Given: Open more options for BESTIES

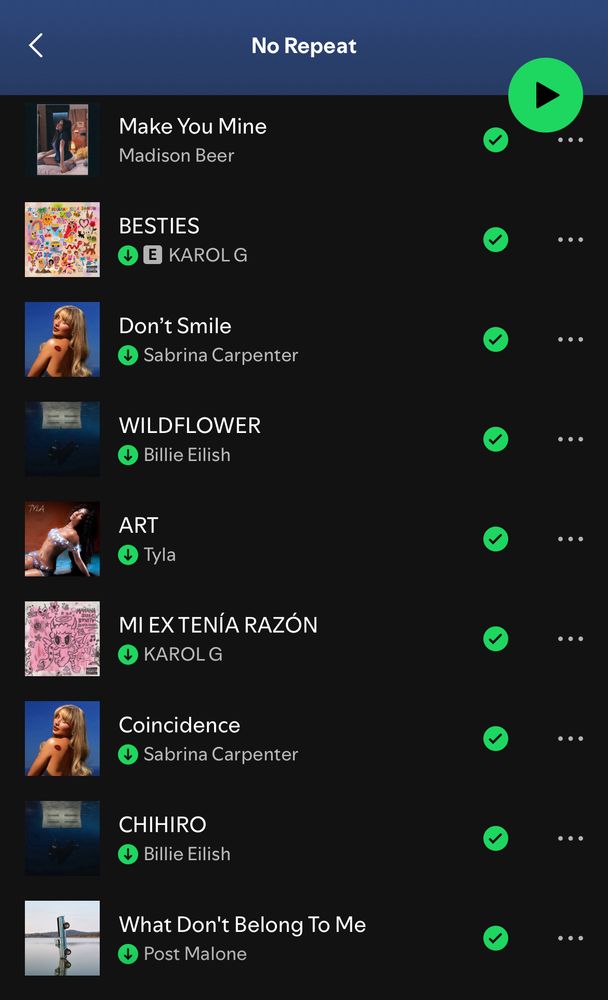Looking at the screenshot, I should (x=570, y=240).
